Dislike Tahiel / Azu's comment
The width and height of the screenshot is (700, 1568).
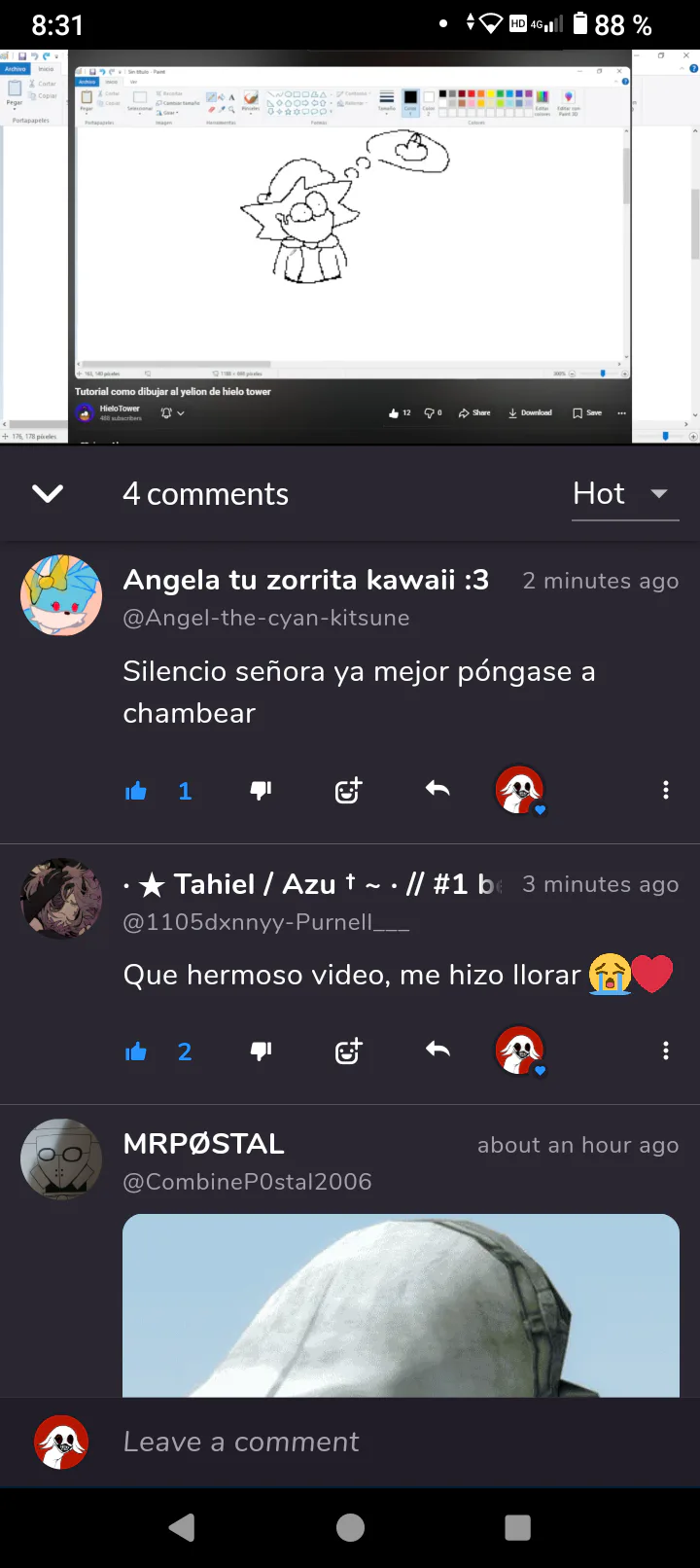pos(261,1051)
